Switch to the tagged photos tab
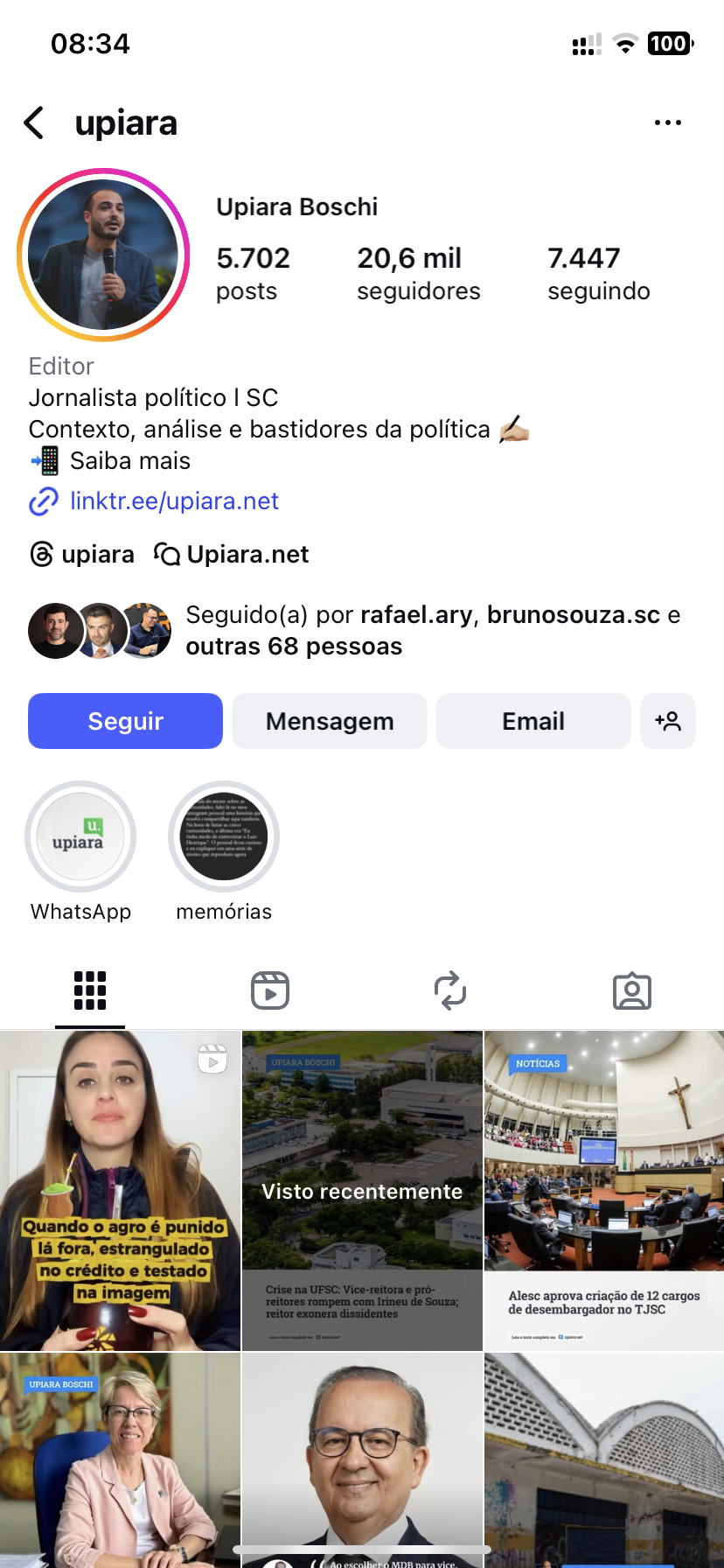 pos(631,990)
